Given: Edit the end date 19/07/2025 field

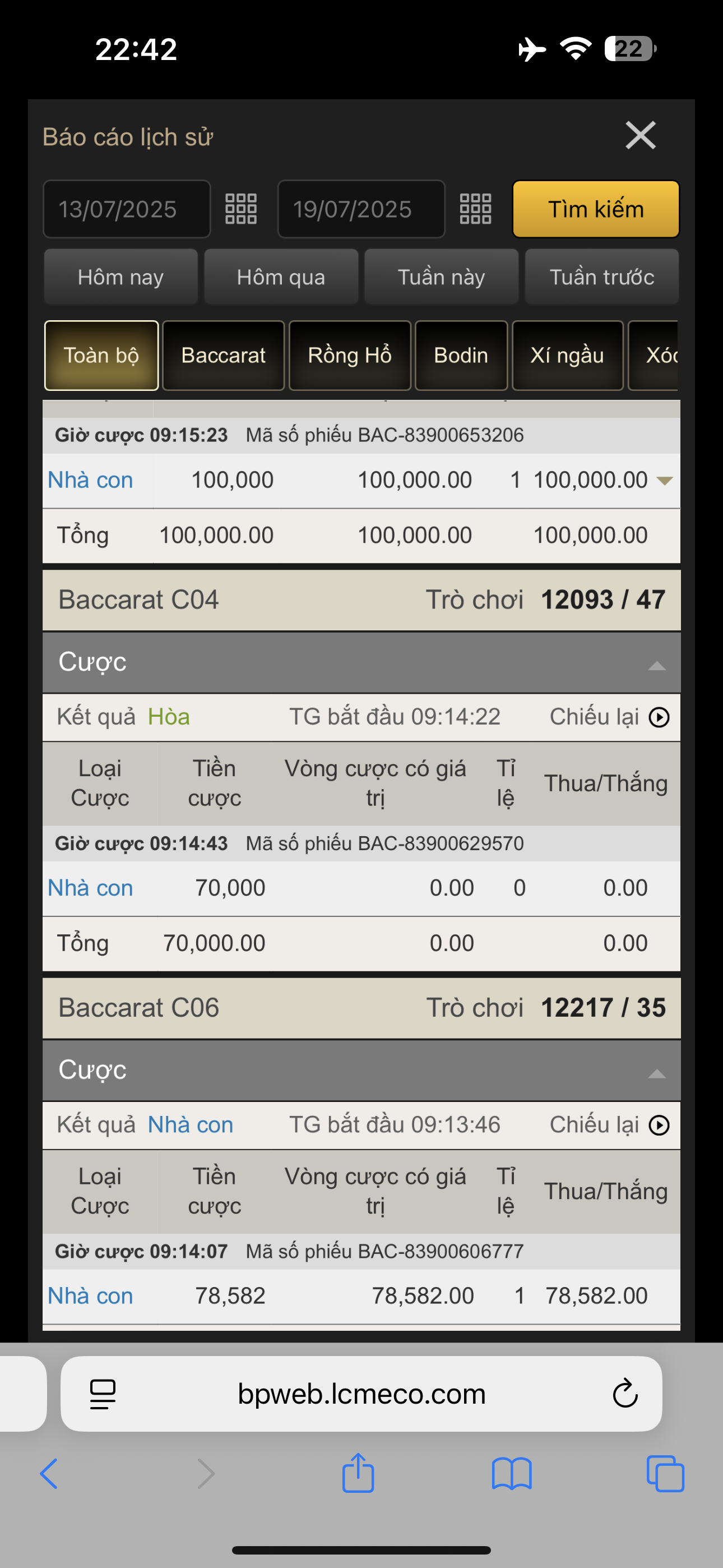Looking at the screenshot, I should click(361, 209).
